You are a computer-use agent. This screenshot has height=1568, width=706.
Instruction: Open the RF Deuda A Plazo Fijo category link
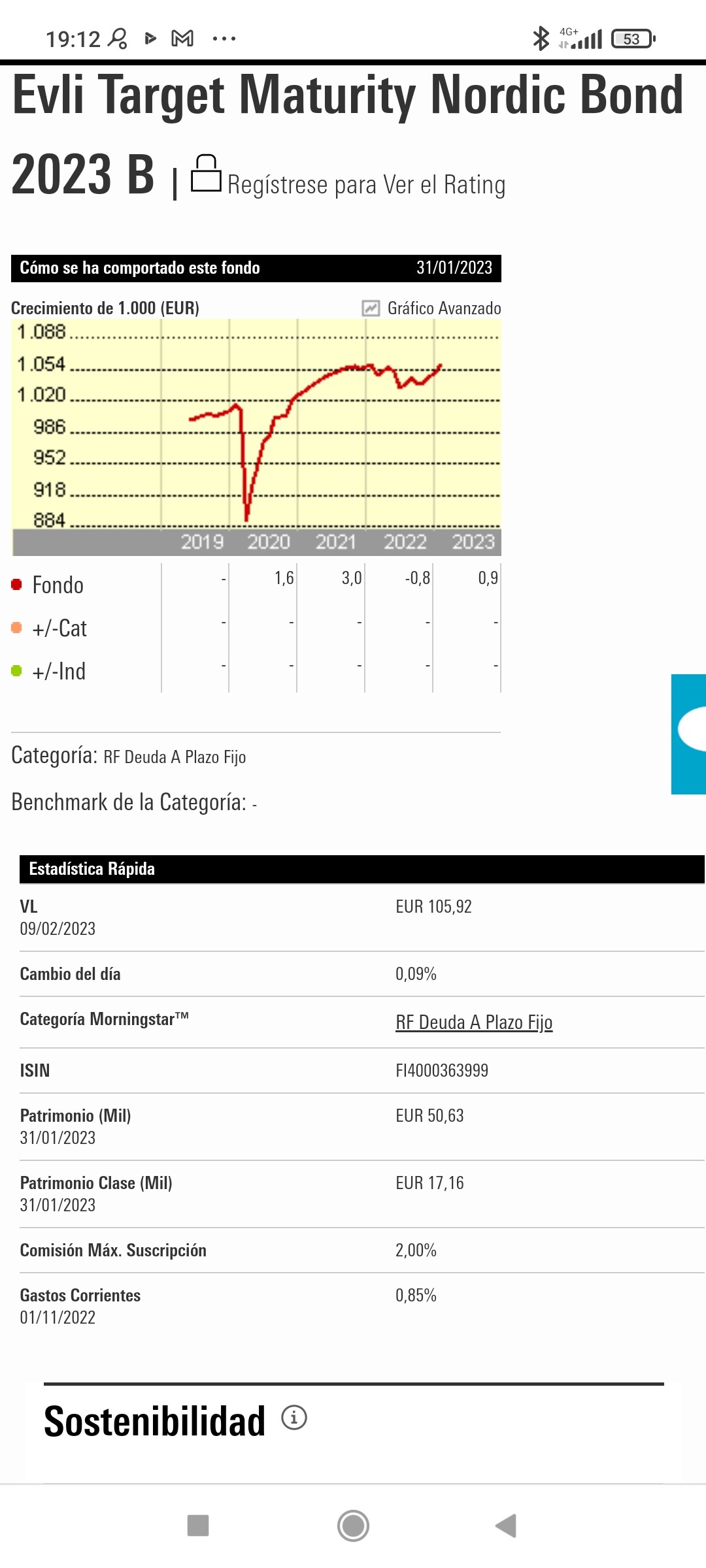pyautogui.click(x=474, y=1022)
